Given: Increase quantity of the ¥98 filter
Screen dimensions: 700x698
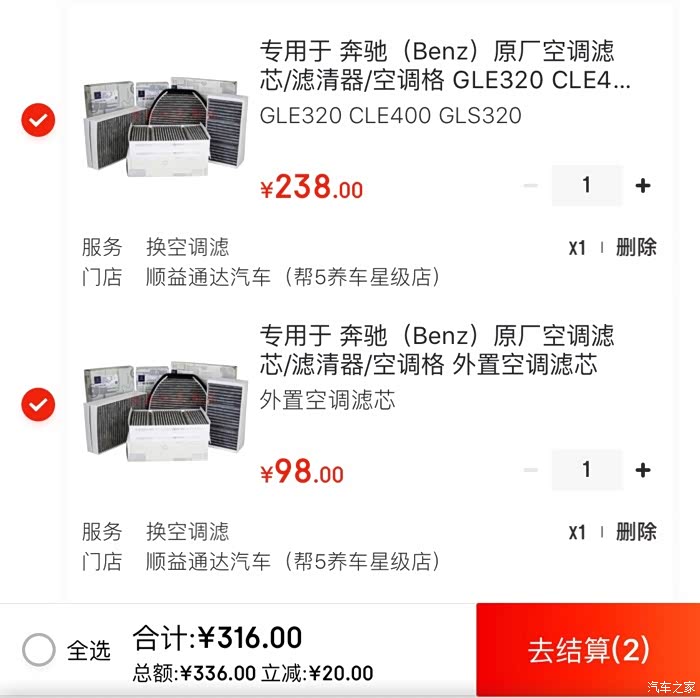Looking at the screenshot, I should [x=643, y=469].
